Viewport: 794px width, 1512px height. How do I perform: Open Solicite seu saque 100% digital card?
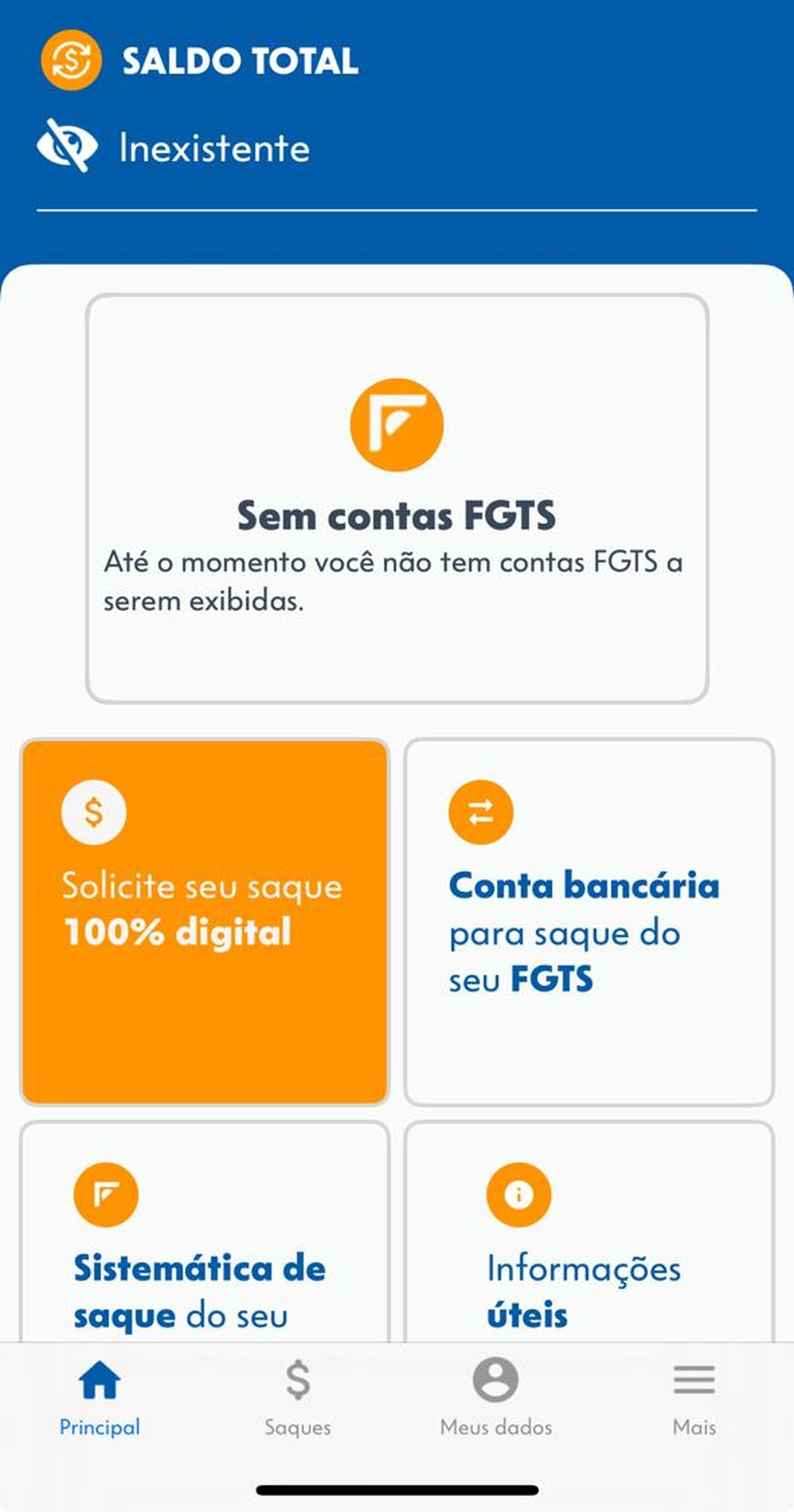tap(204, 921)
